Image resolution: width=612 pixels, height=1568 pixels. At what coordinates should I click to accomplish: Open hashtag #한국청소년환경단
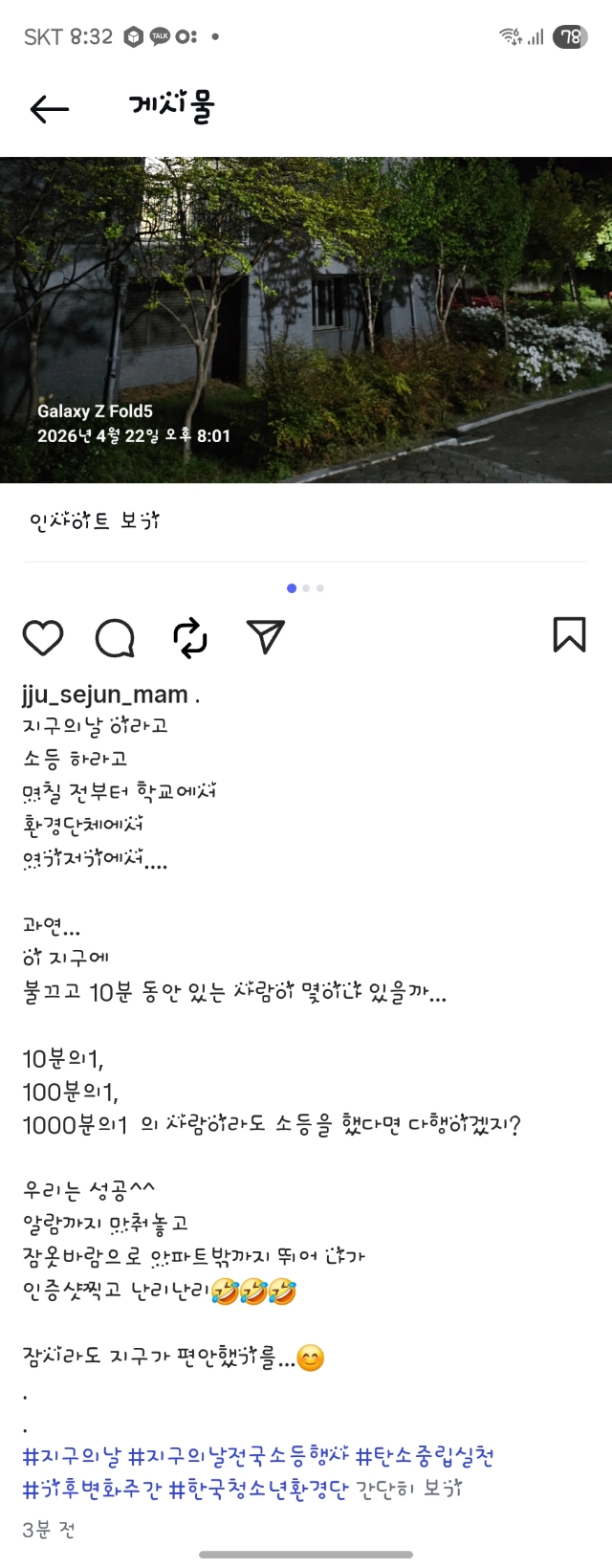[258, 1490]
